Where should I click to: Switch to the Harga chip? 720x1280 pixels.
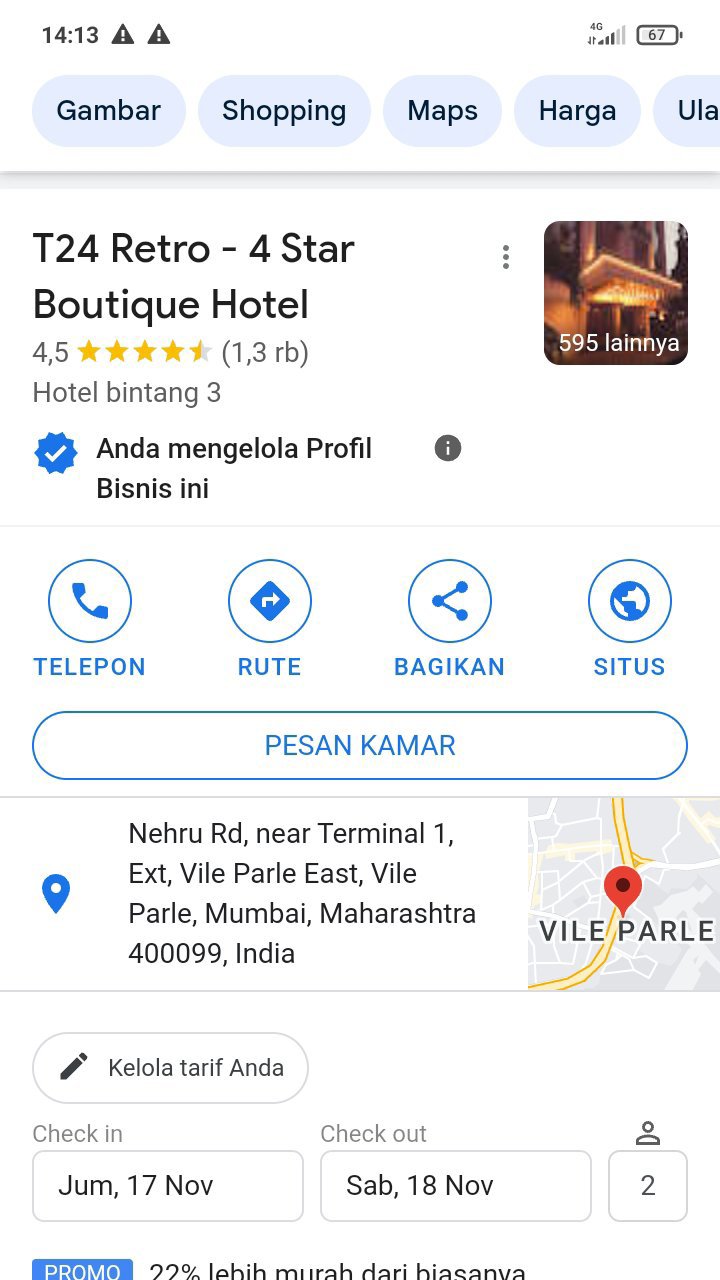577,111
